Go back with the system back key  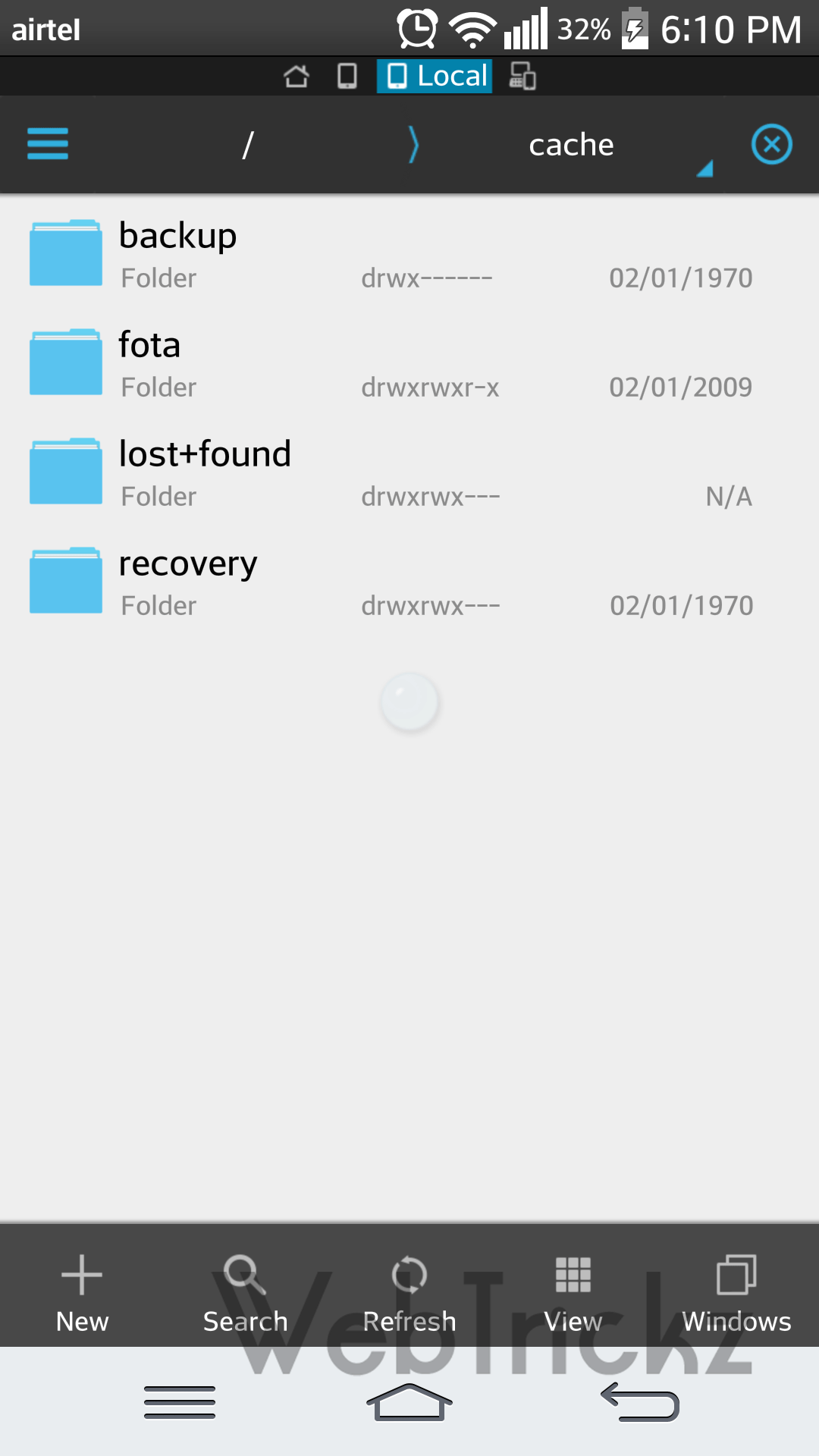(x=639, y=1401)
